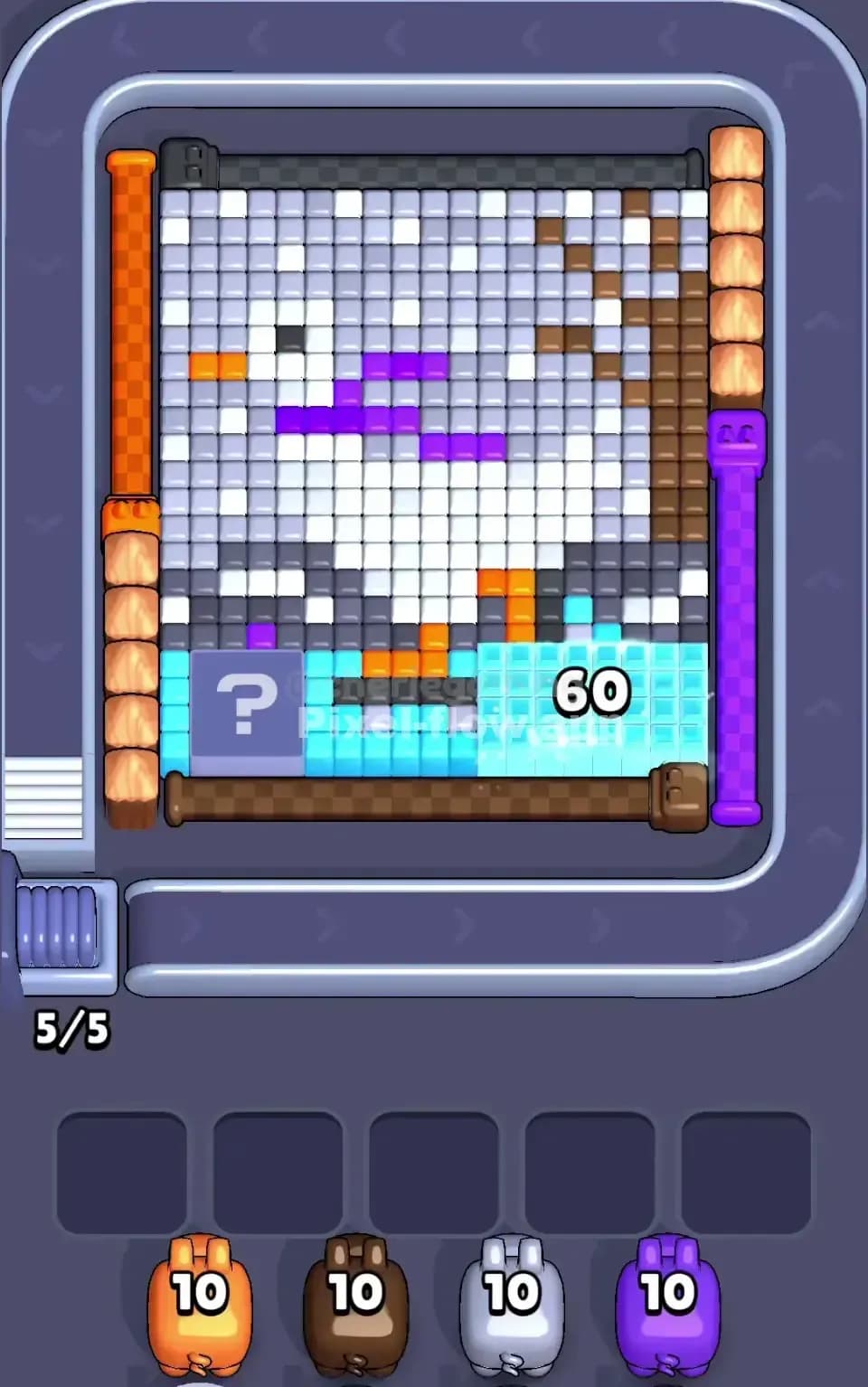Tap the dark metal bar above the board
Image resolution: width=868 pixels, height=1387 pixels.
[434, 163]
